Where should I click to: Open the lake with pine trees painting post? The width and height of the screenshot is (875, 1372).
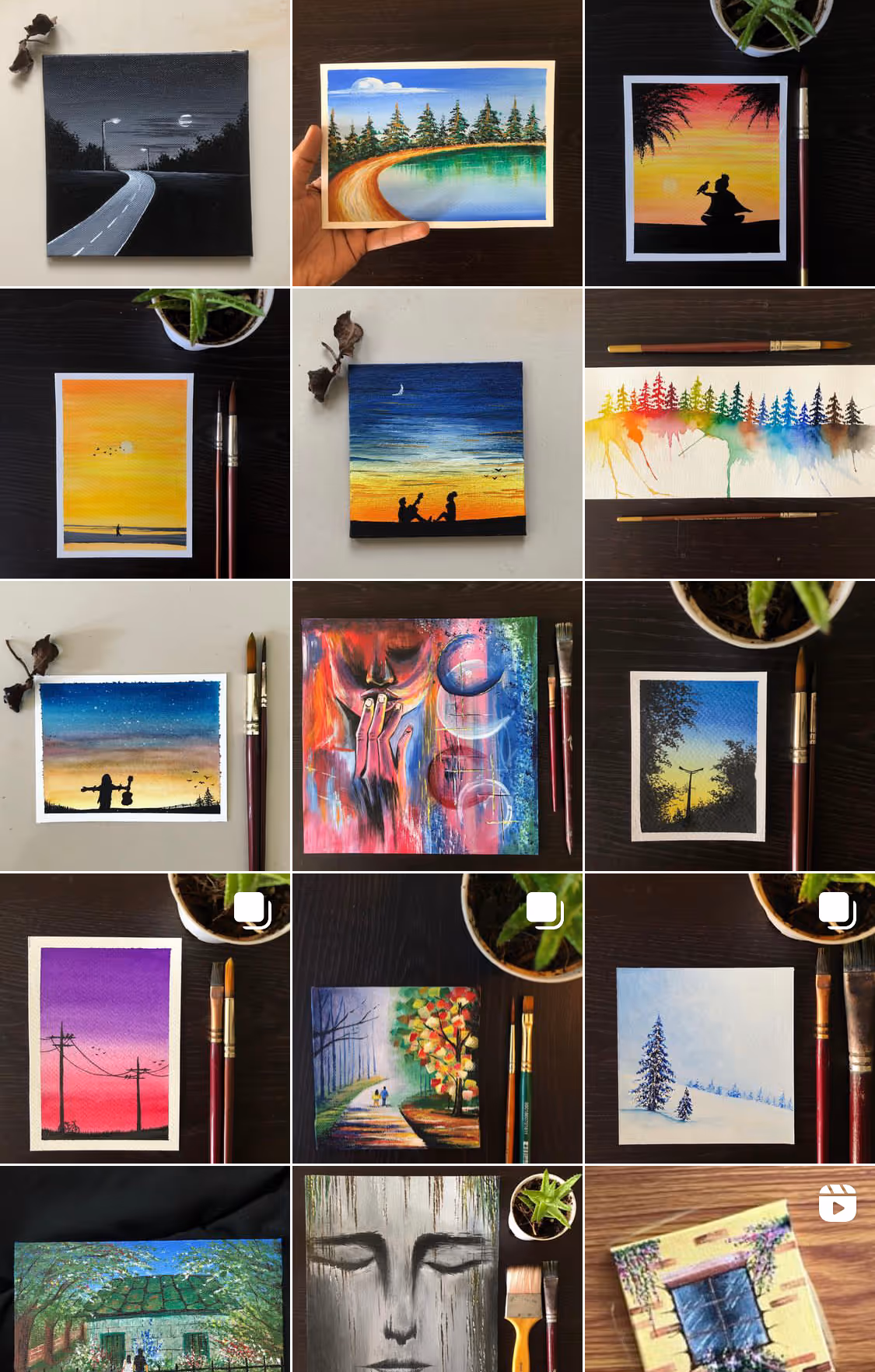(x=437, y=144)
